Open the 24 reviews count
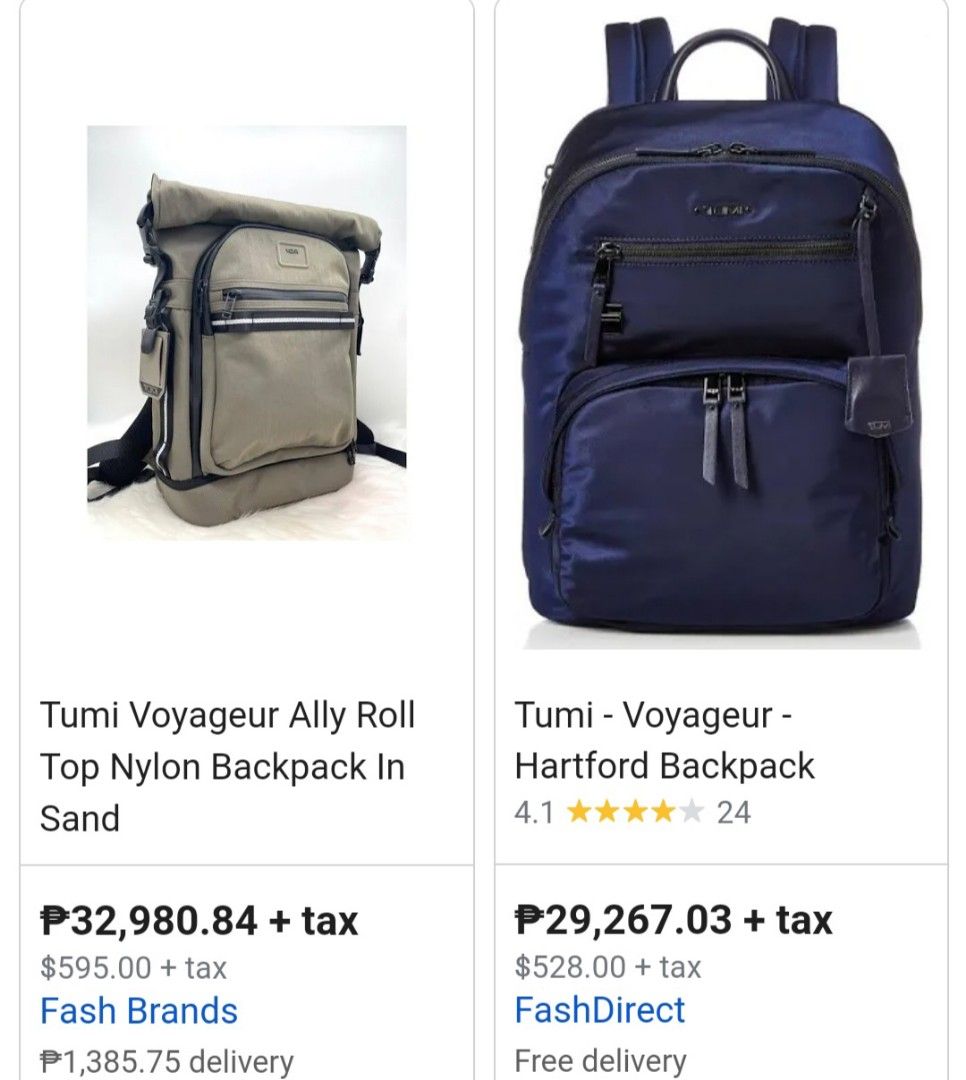This screenshot has width=966, height=1080. coord(733,812)
